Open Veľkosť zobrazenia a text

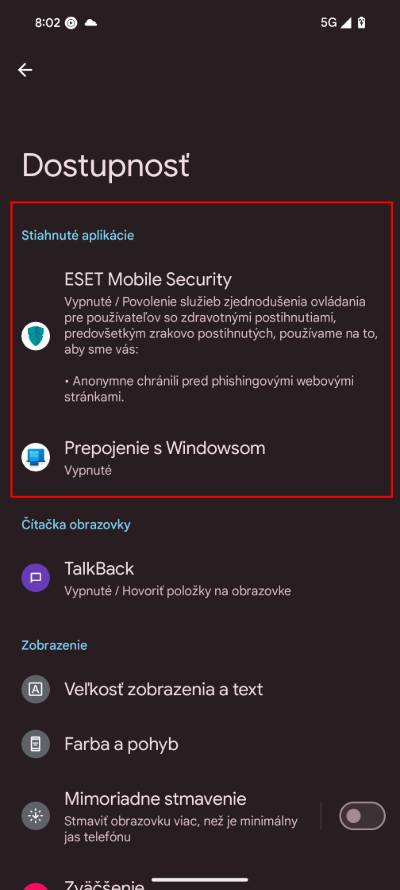[200, 689]
